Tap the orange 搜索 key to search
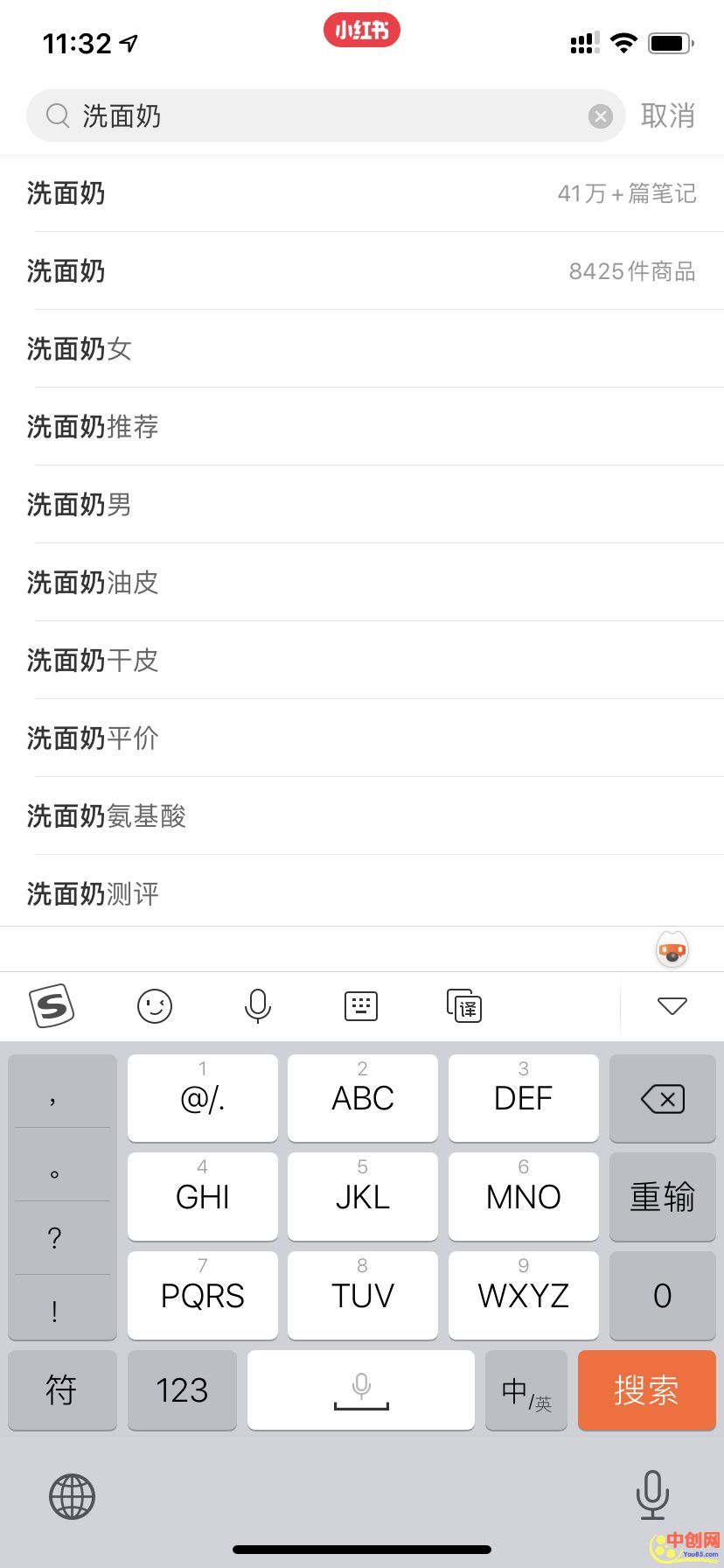Screen dimensions: 724x1568 click(x=646, y=1389)
